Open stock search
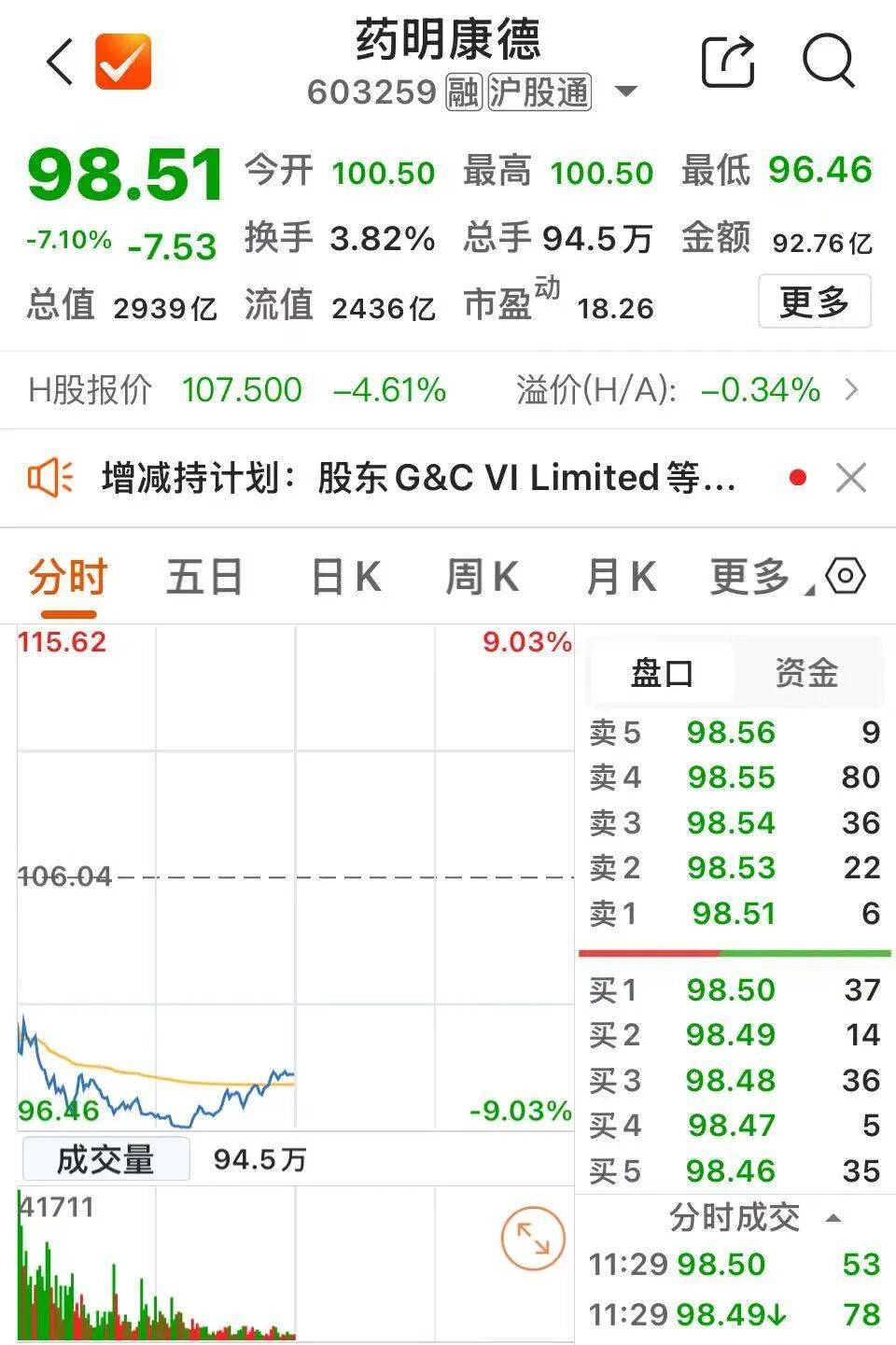This screenshot has width=896, height=1345. (x=828, y=62)
